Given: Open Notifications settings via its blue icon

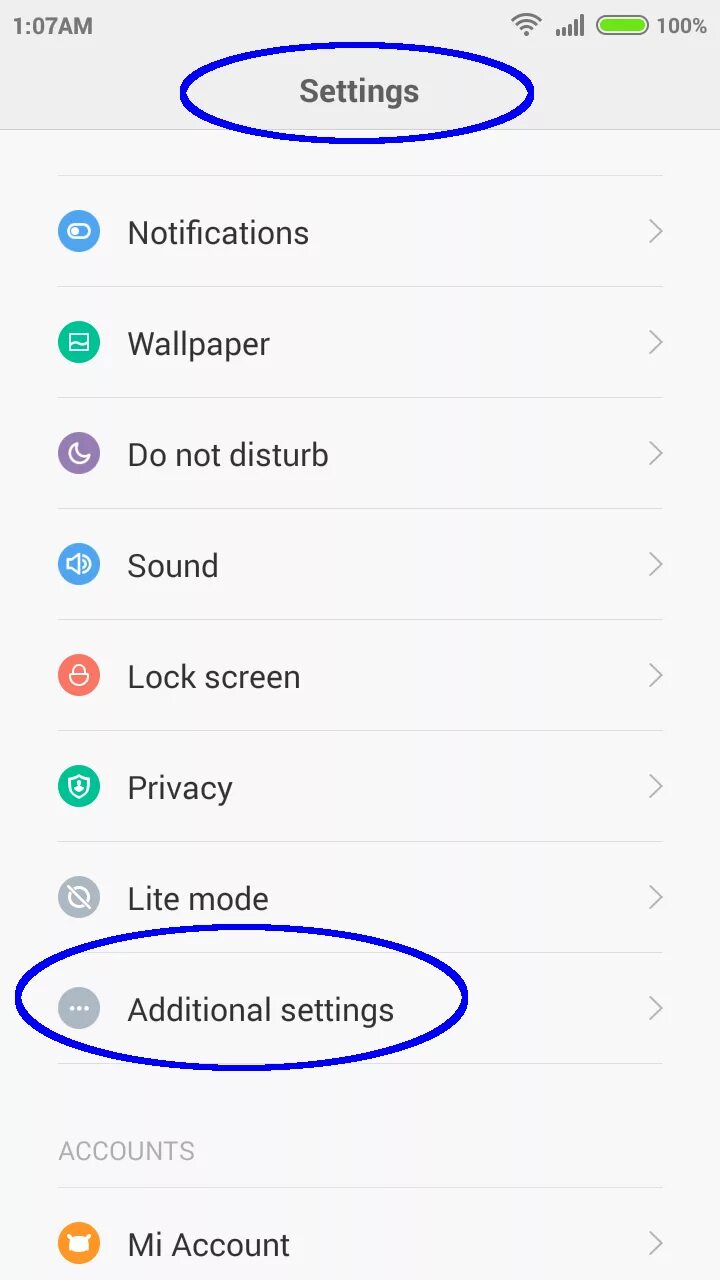Looking at the screenshot, I should (79, 231).
